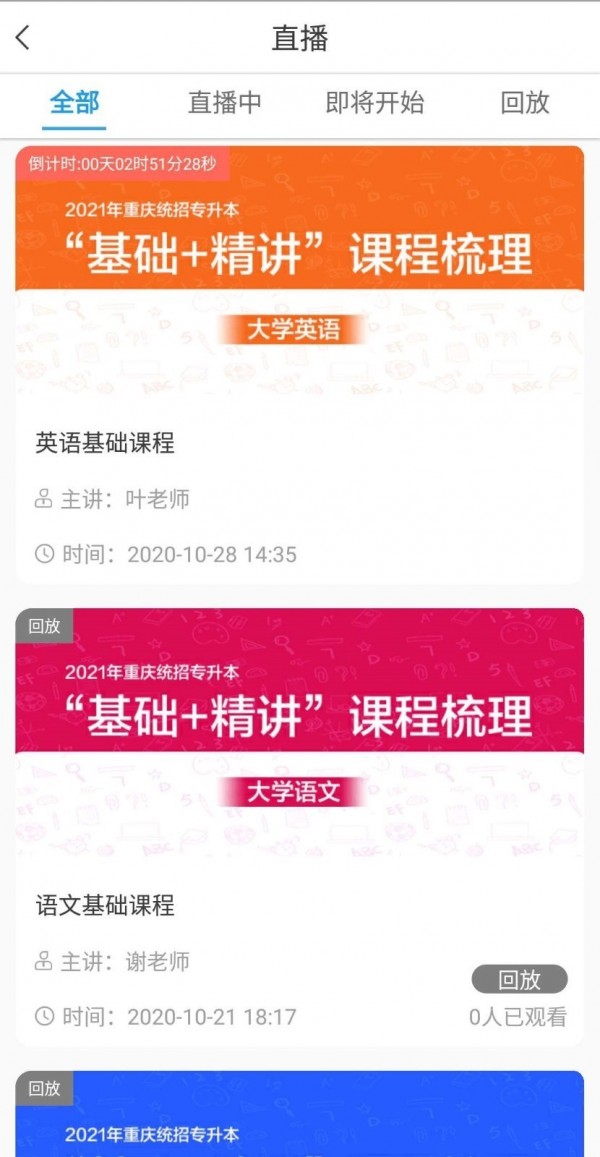
Task: Select the 全部 tab
Action: pos(74,102)
